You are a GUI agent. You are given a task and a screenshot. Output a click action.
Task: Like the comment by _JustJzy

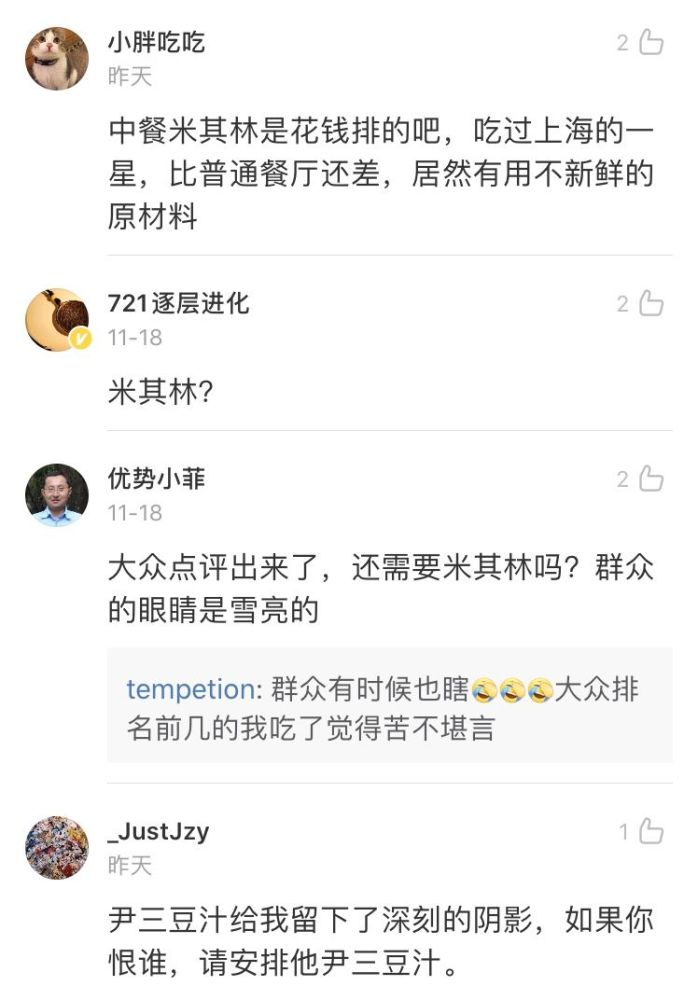(x=651, y=831)
